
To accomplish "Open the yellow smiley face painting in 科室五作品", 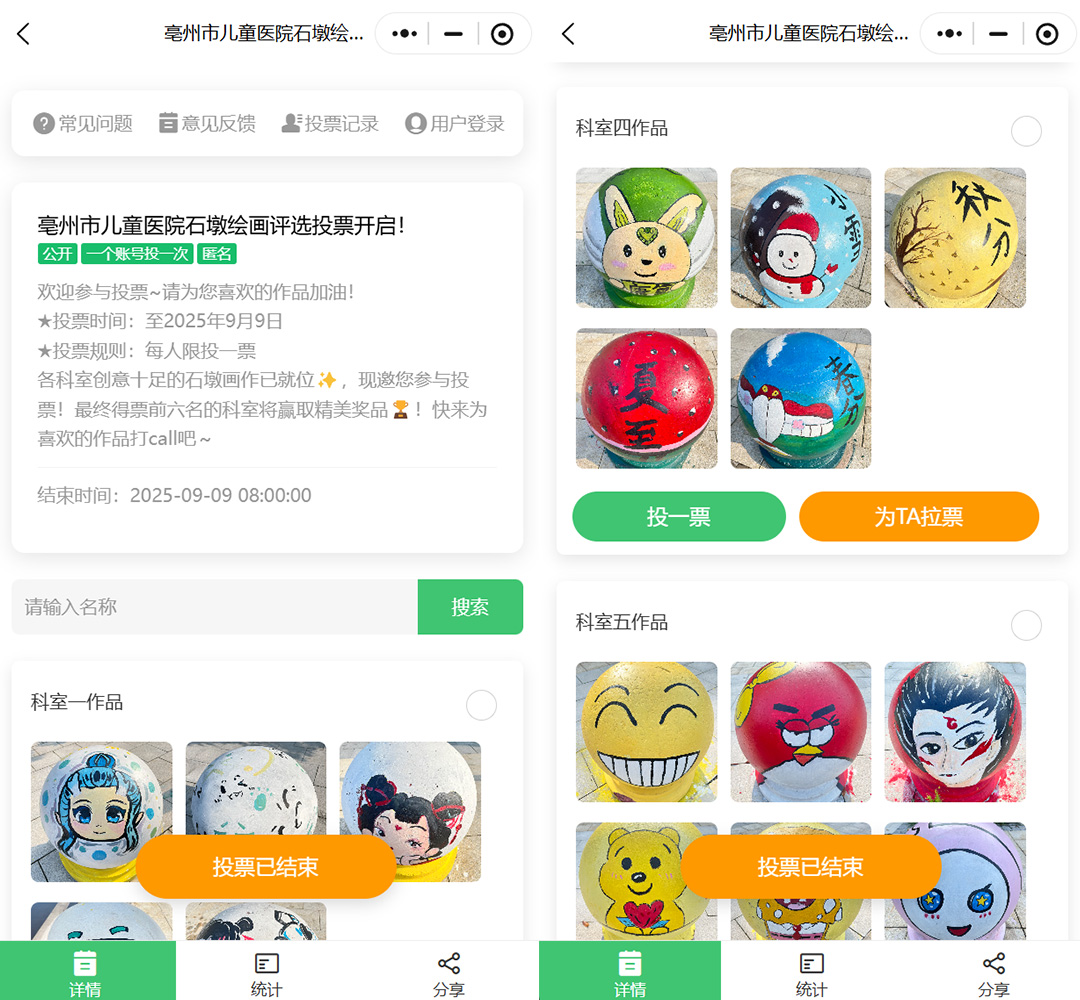I will pos(646,731).
